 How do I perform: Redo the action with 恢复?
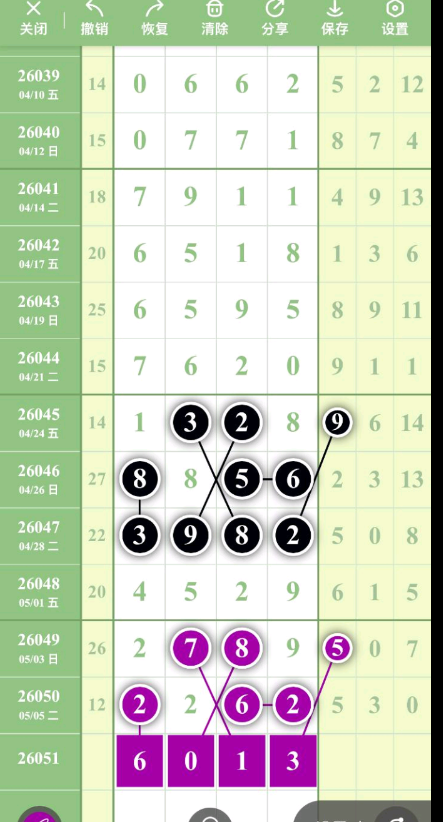pyautogui.click(x=155, y=18)
